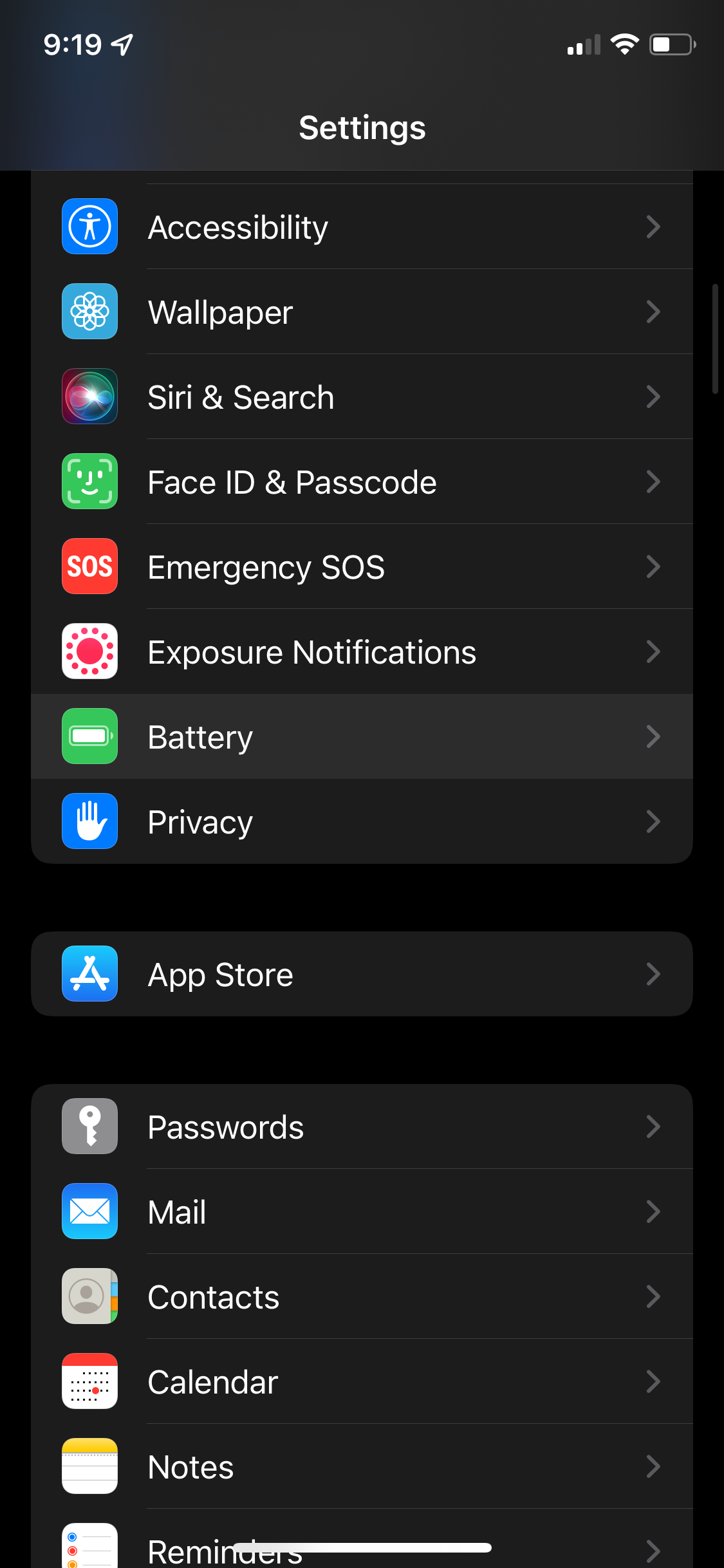Tap the Face ID & Passcode icon
This screenshot has height=1568, width=724.
pyautogui.click(x=89, y=481)
